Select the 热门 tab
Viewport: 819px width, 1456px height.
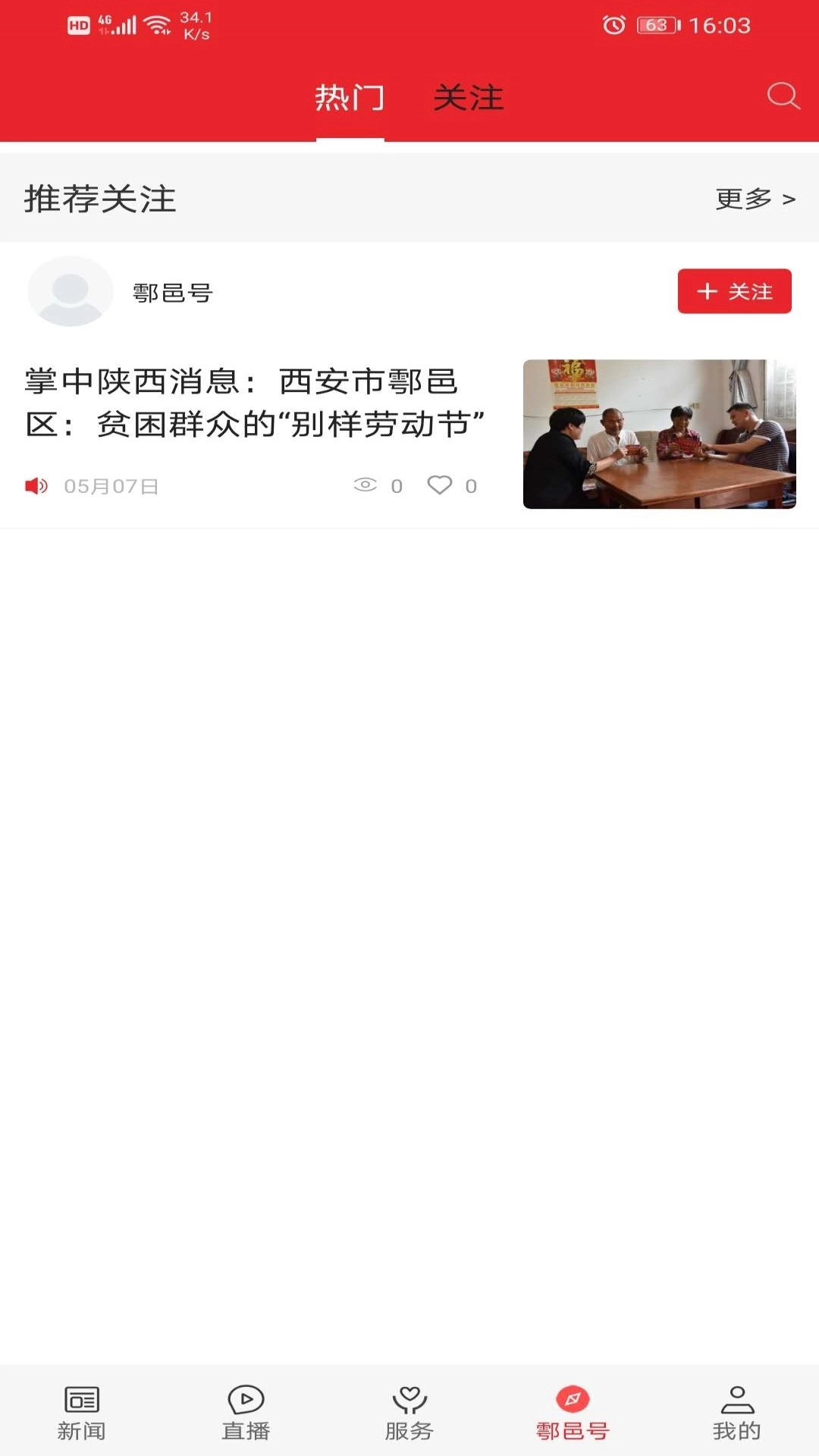[x=351, y=99]
